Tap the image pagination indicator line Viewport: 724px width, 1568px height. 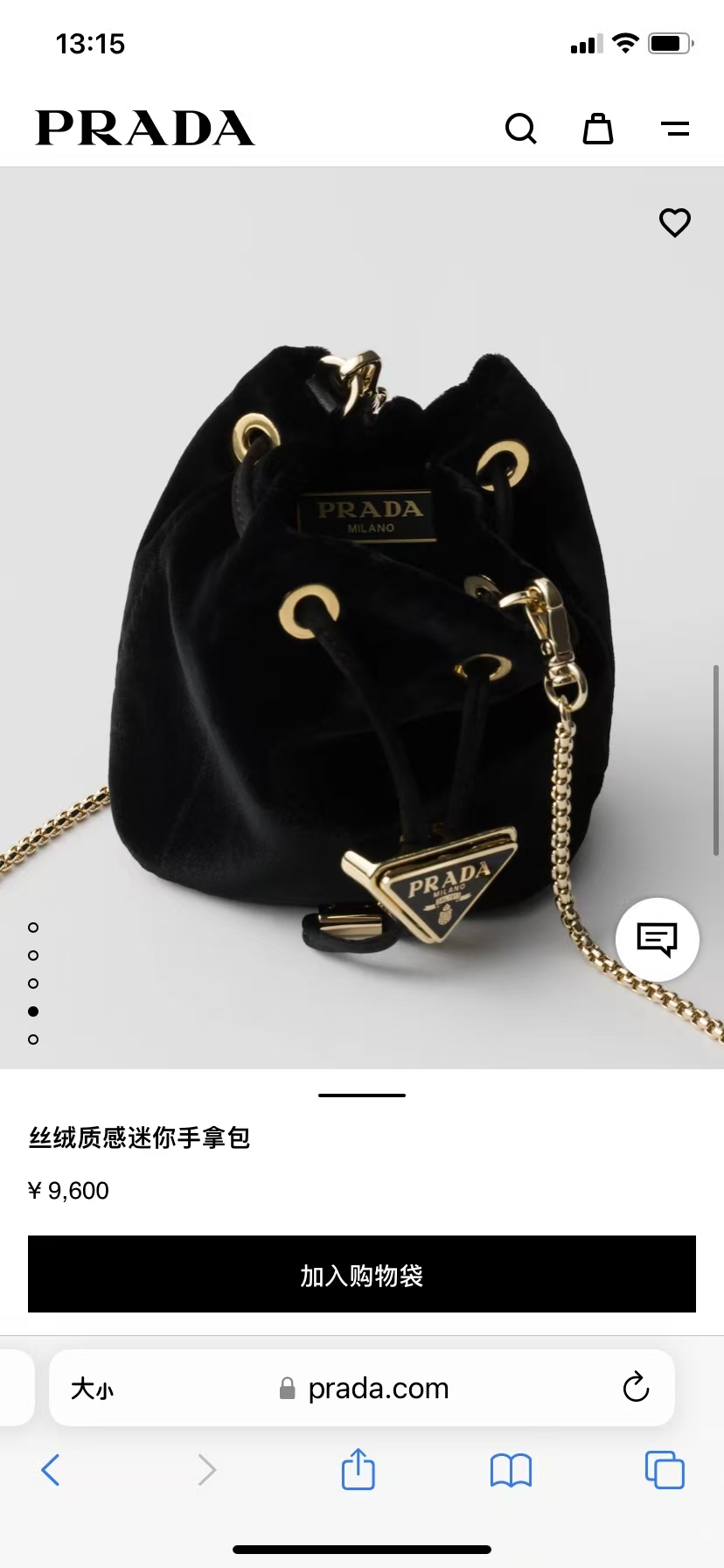point(361,1095)
